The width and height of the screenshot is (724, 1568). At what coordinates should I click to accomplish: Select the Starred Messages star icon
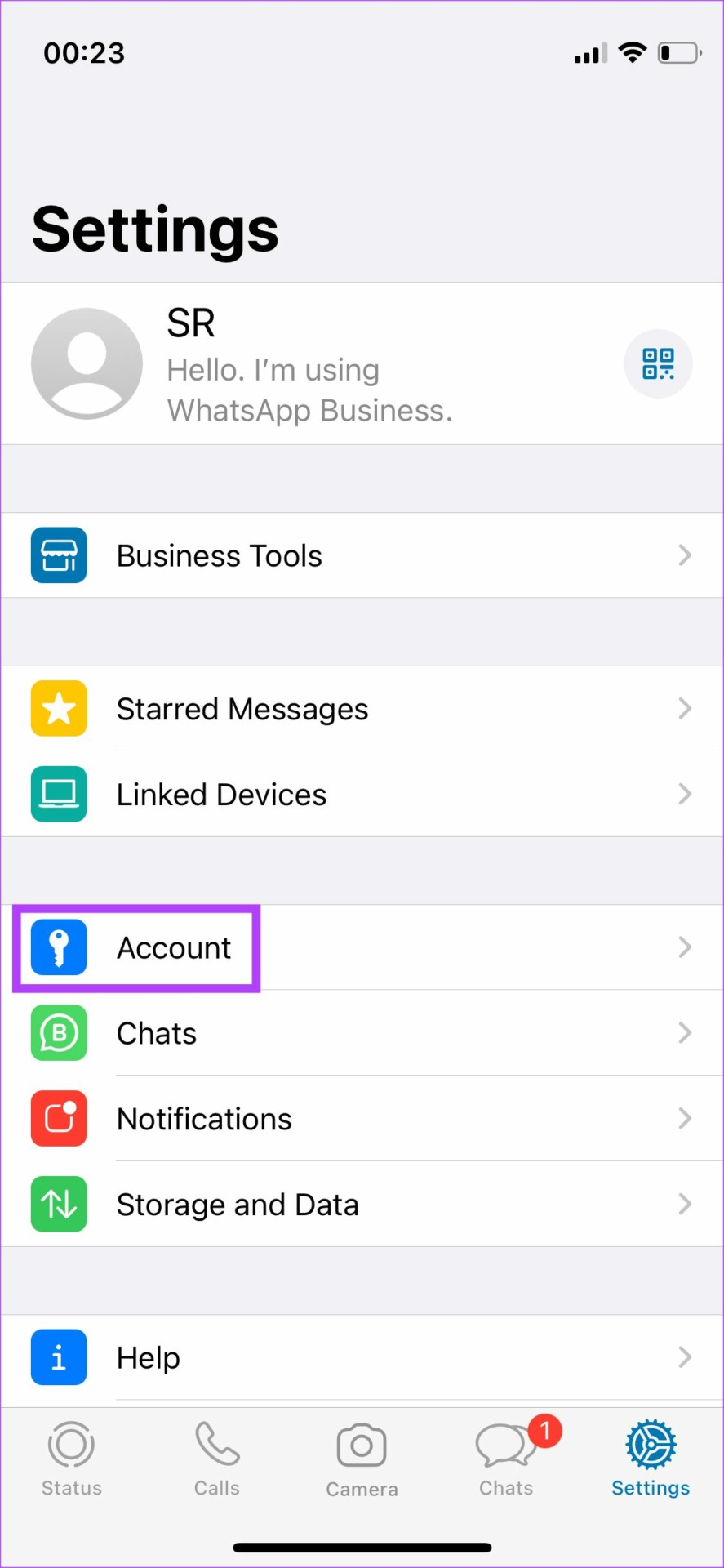point(58,708)
